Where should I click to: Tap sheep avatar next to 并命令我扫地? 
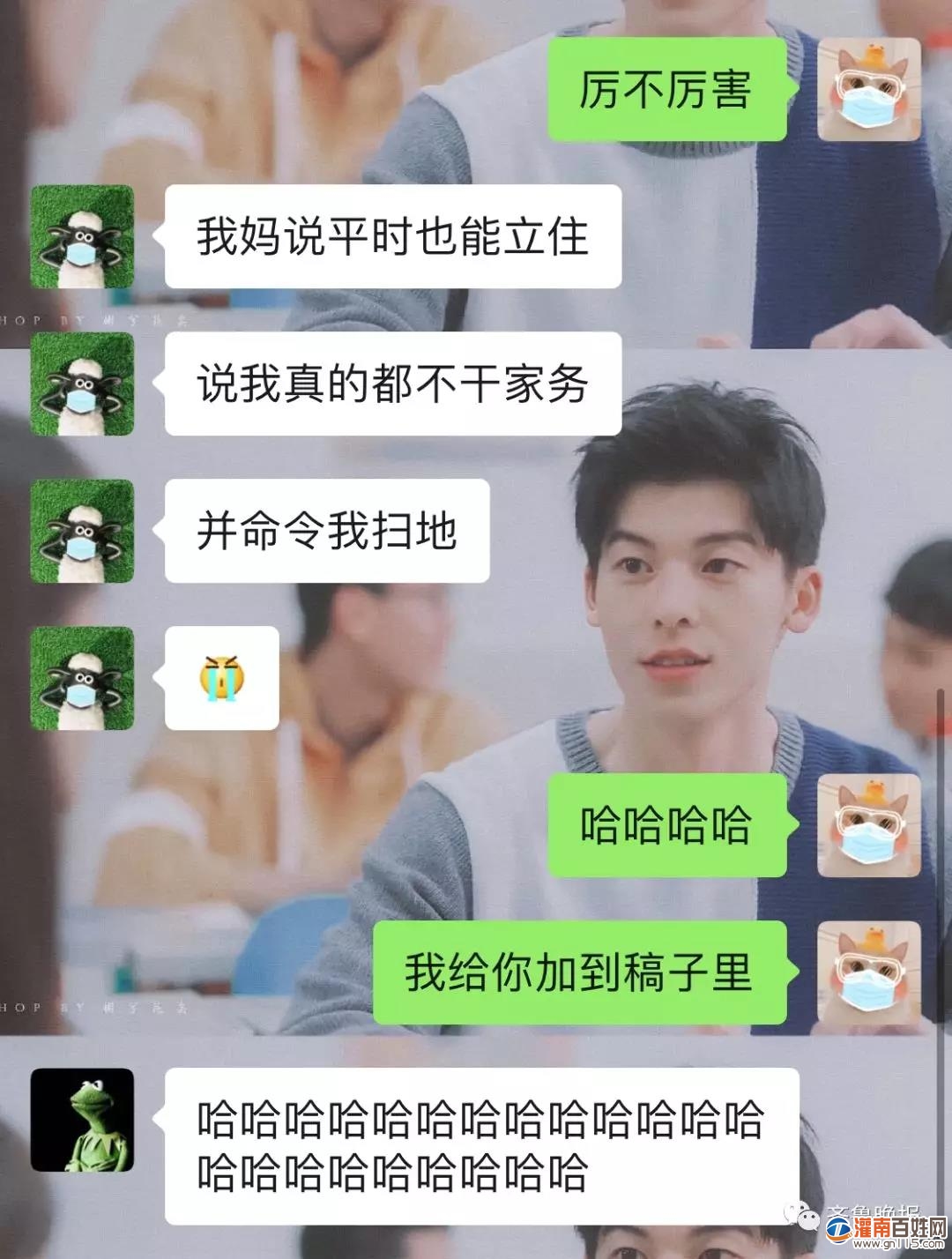click(x=82, y=531)
